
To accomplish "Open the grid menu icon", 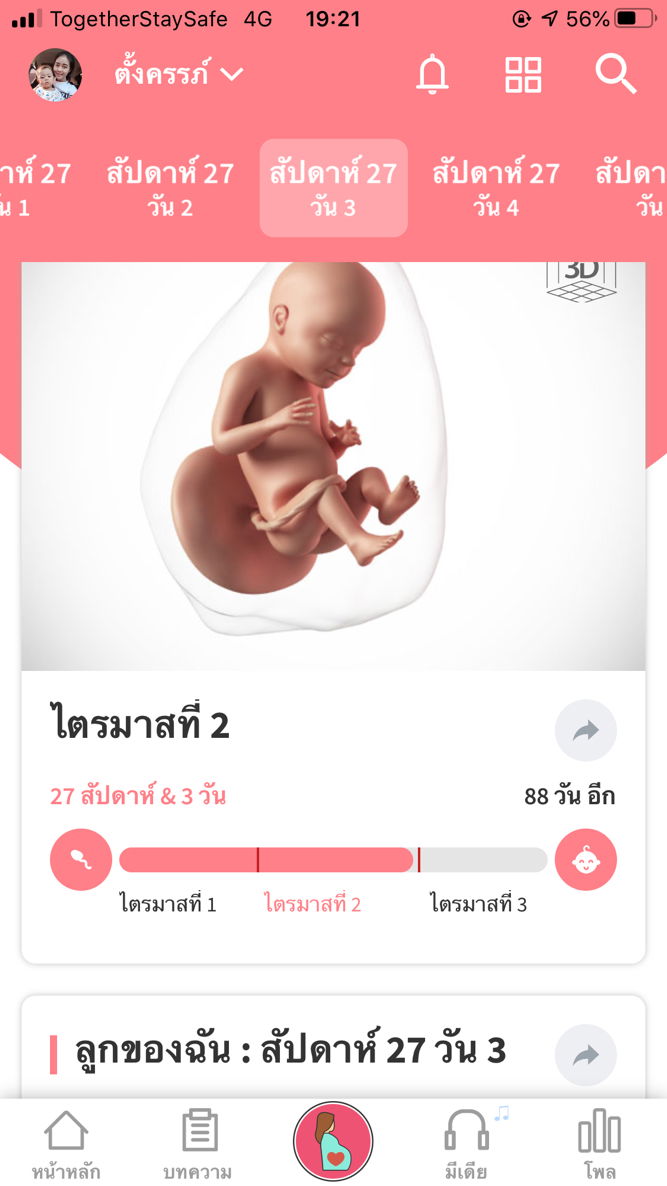I will tap(523, 75).
